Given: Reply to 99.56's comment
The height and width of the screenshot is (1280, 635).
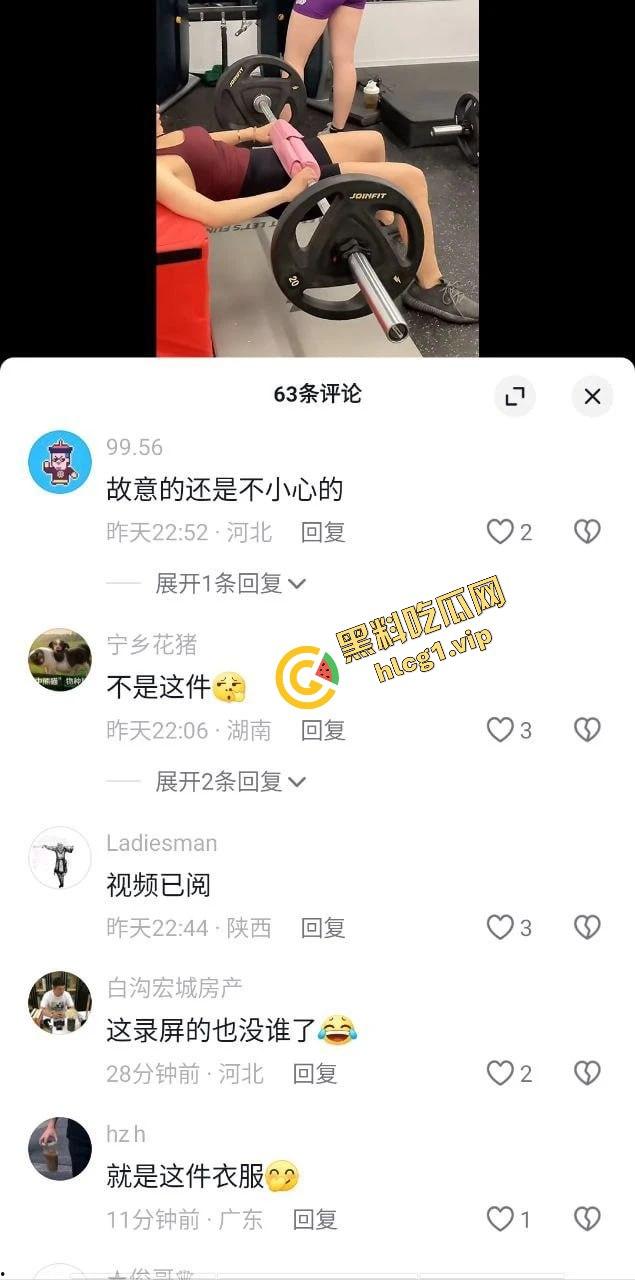Looking at the screenshot, I should [323, 532].
